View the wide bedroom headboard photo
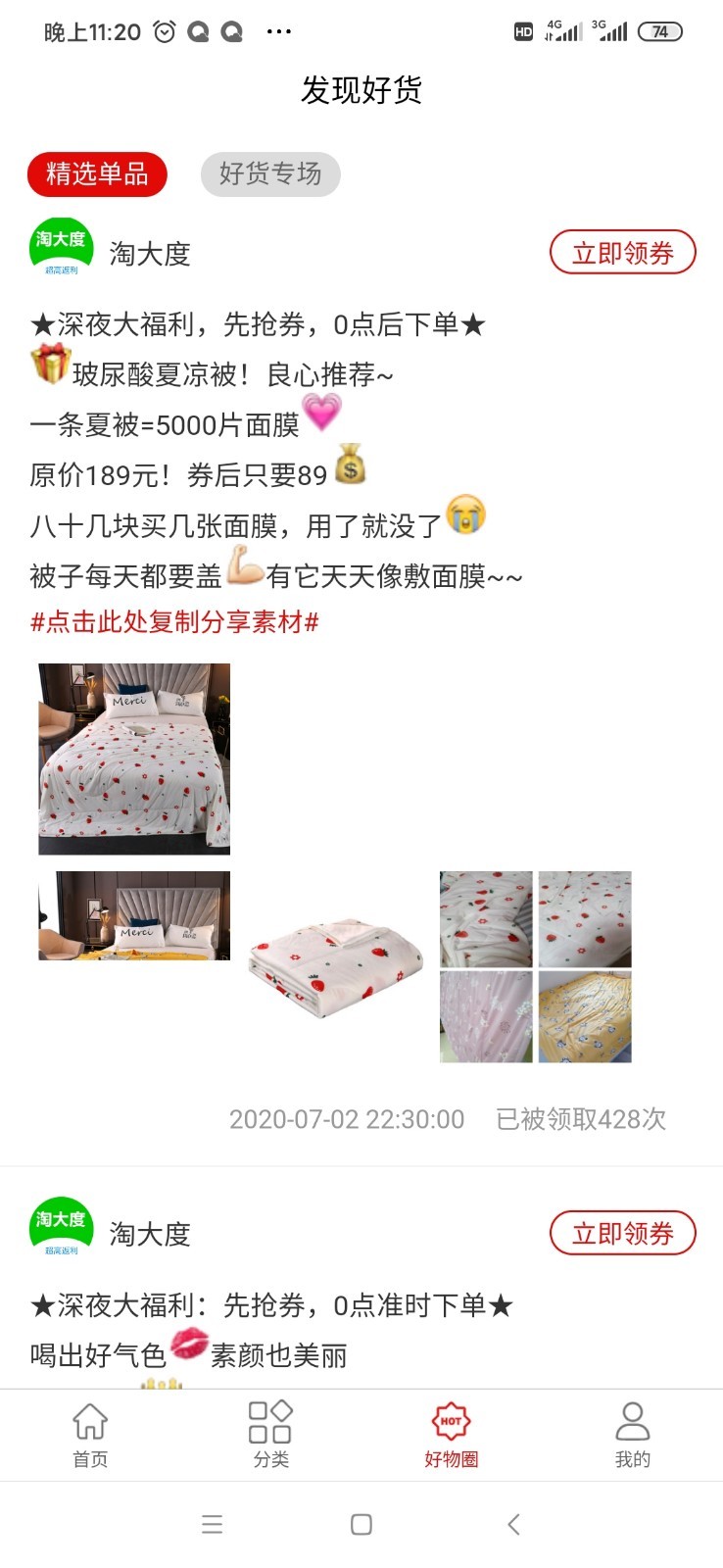 134,915
